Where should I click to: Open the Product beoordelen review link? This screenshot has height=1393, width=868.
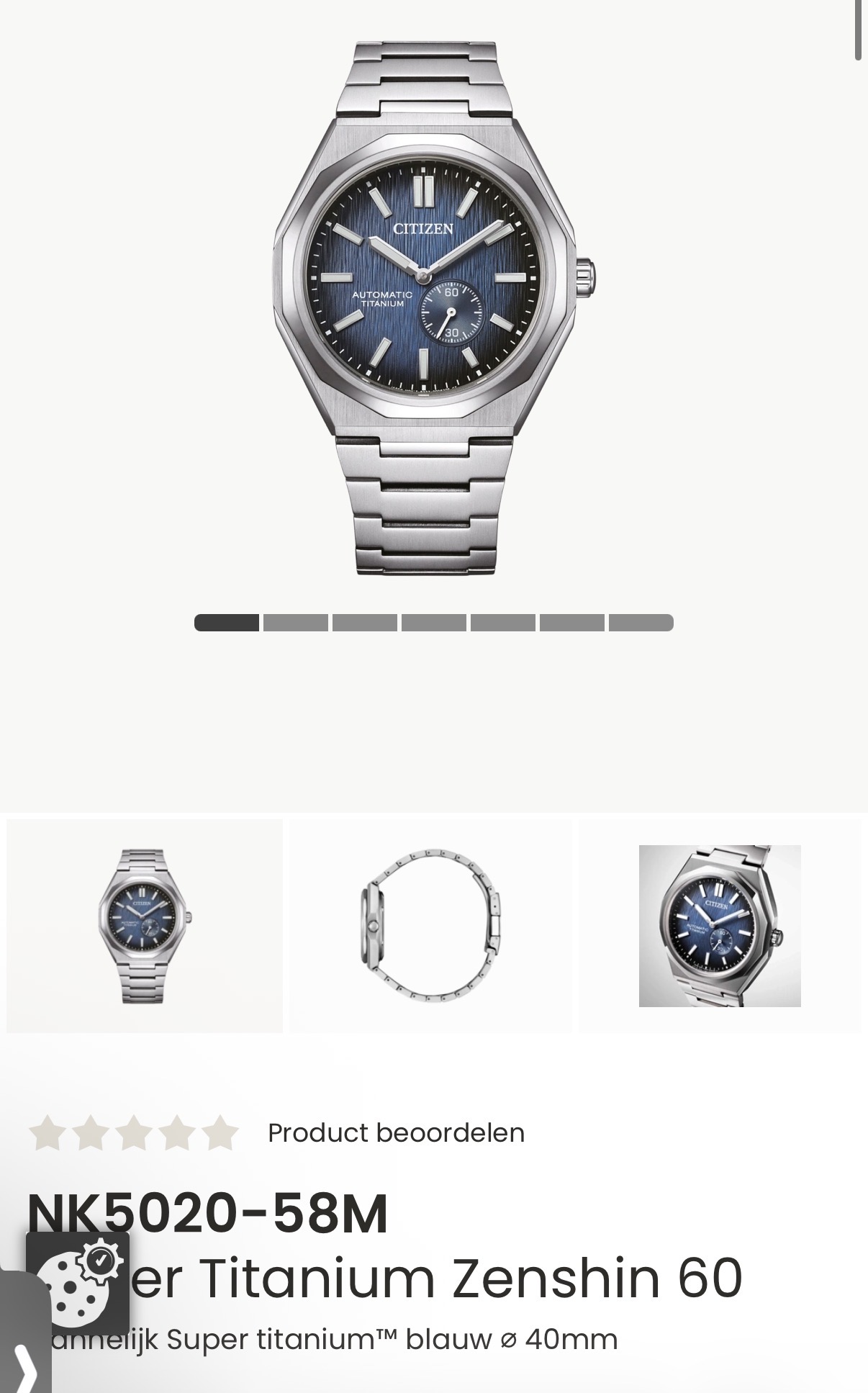tap(396, 1133)
